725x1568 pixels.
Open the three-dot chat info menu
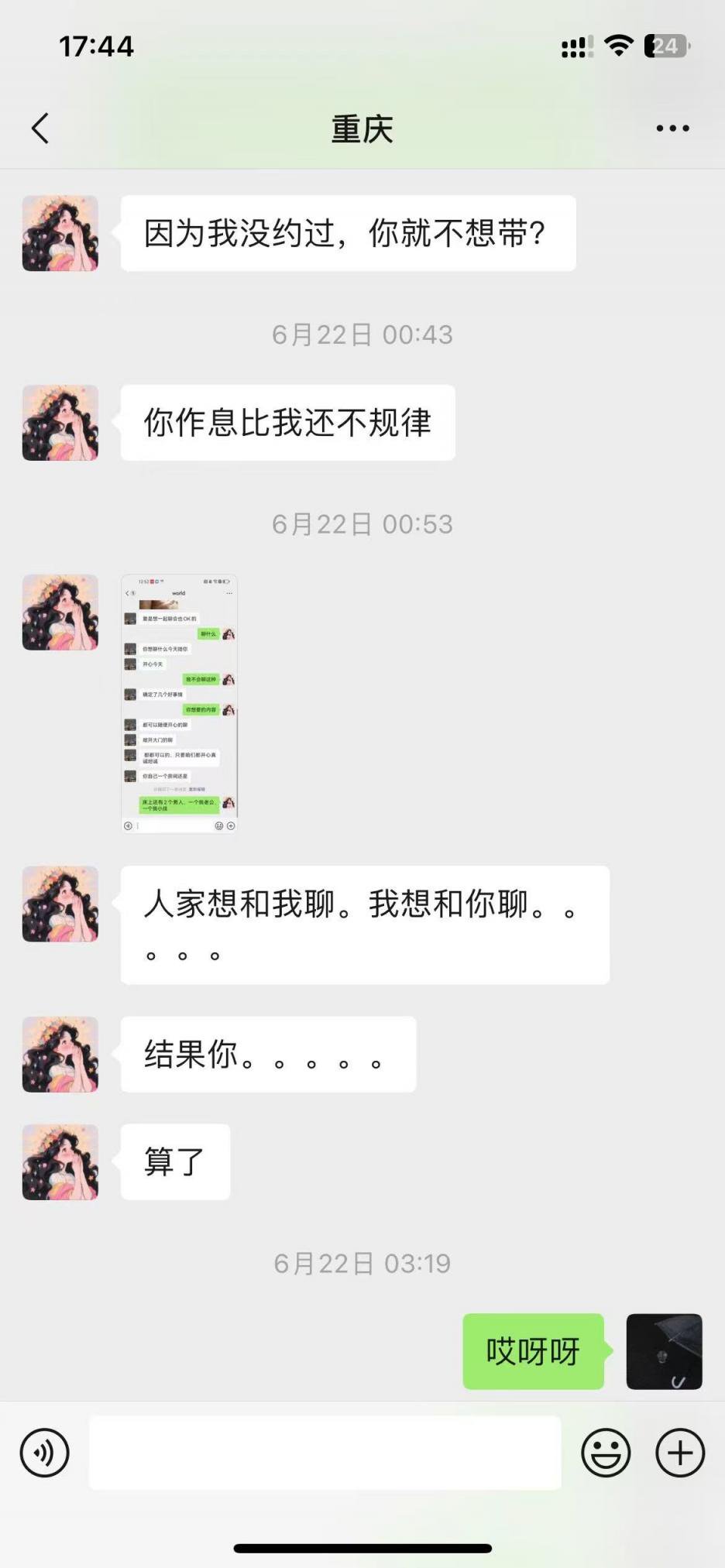point(672,129)
